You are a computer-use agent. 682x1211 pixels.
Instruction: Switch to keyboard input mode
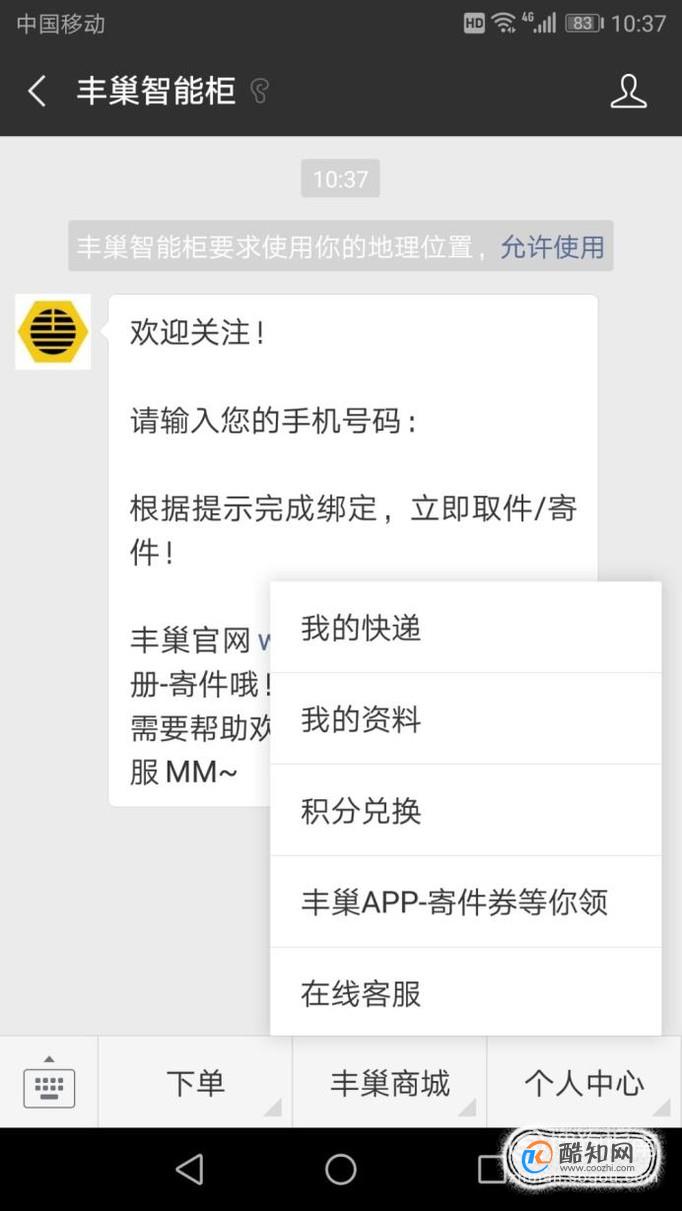coord(49,1083)
